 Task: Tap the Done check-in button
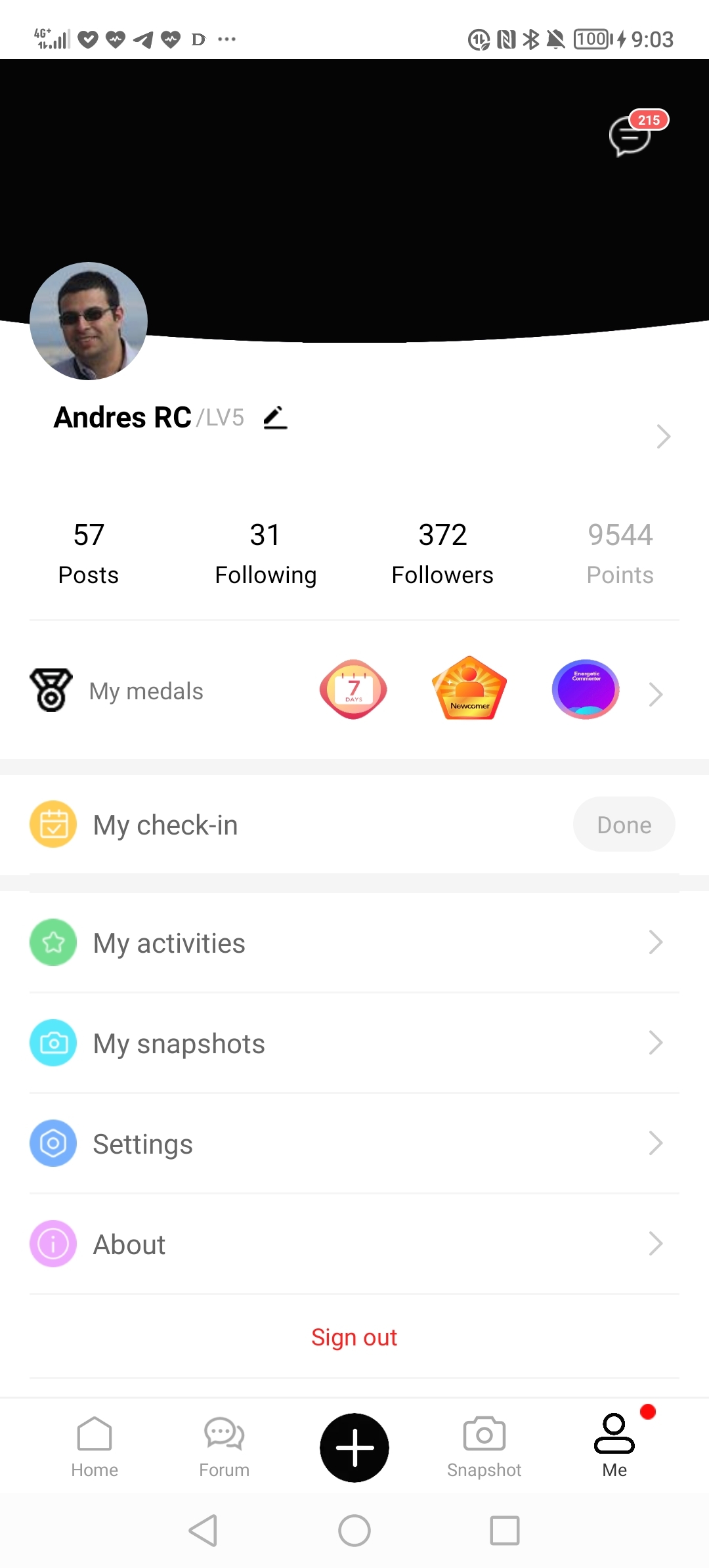(x=624, y=825)
